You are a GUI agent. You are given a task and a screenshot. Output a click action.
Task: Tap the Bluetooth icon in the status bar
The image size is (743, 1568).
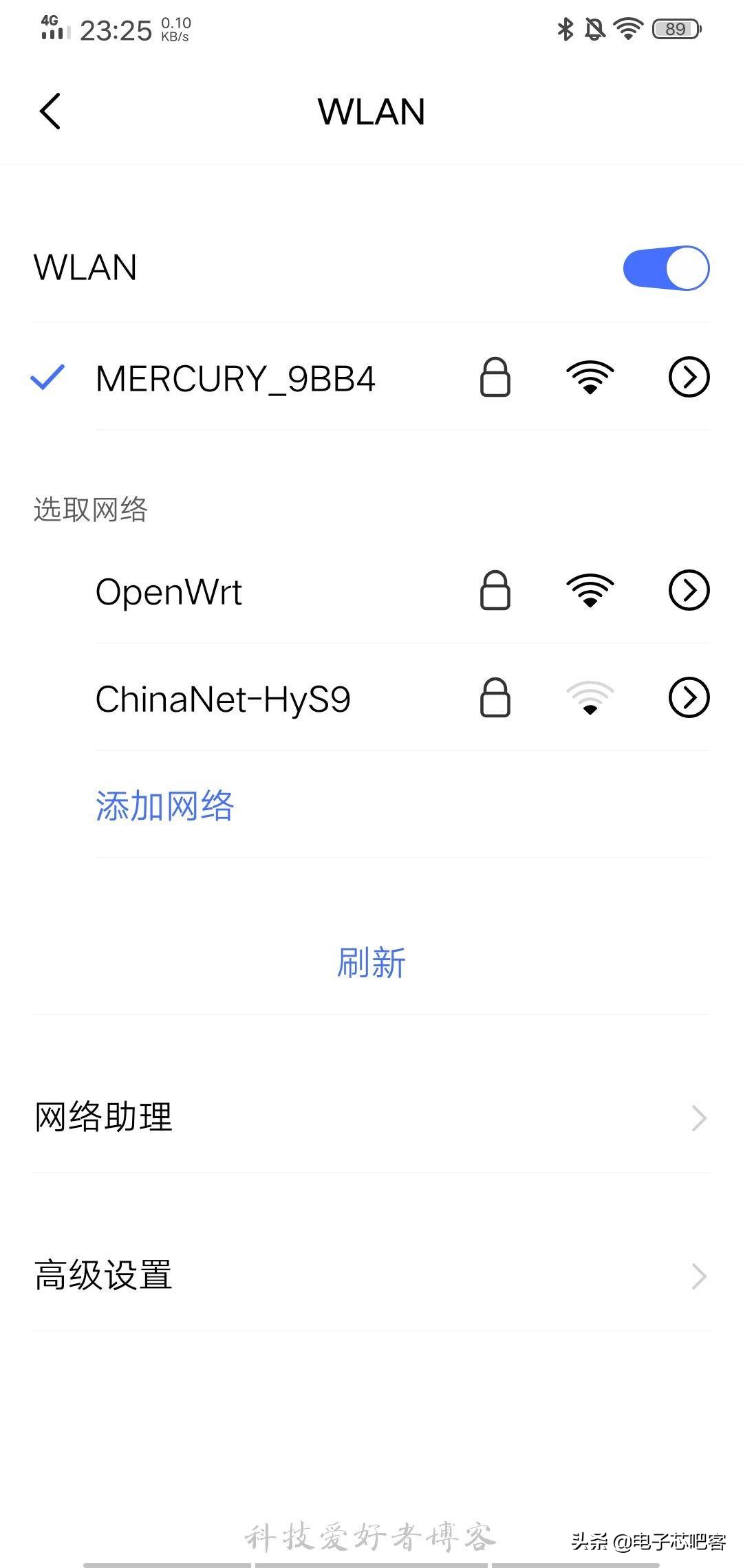coord(566,28)
